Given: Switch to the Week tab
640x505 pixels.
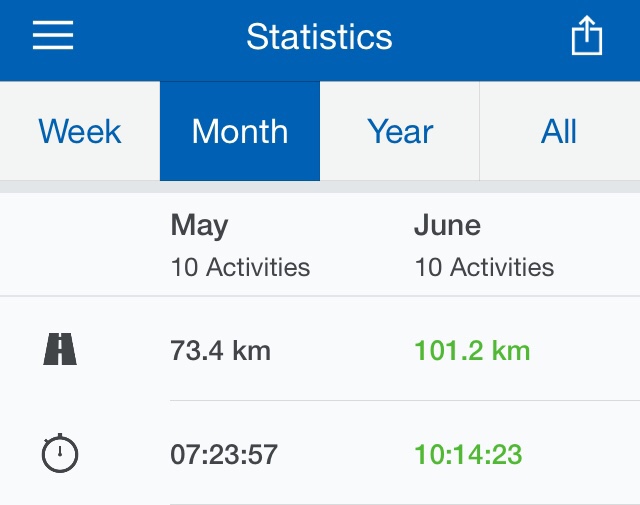Looking at the screenshot, I should [80, 131].
